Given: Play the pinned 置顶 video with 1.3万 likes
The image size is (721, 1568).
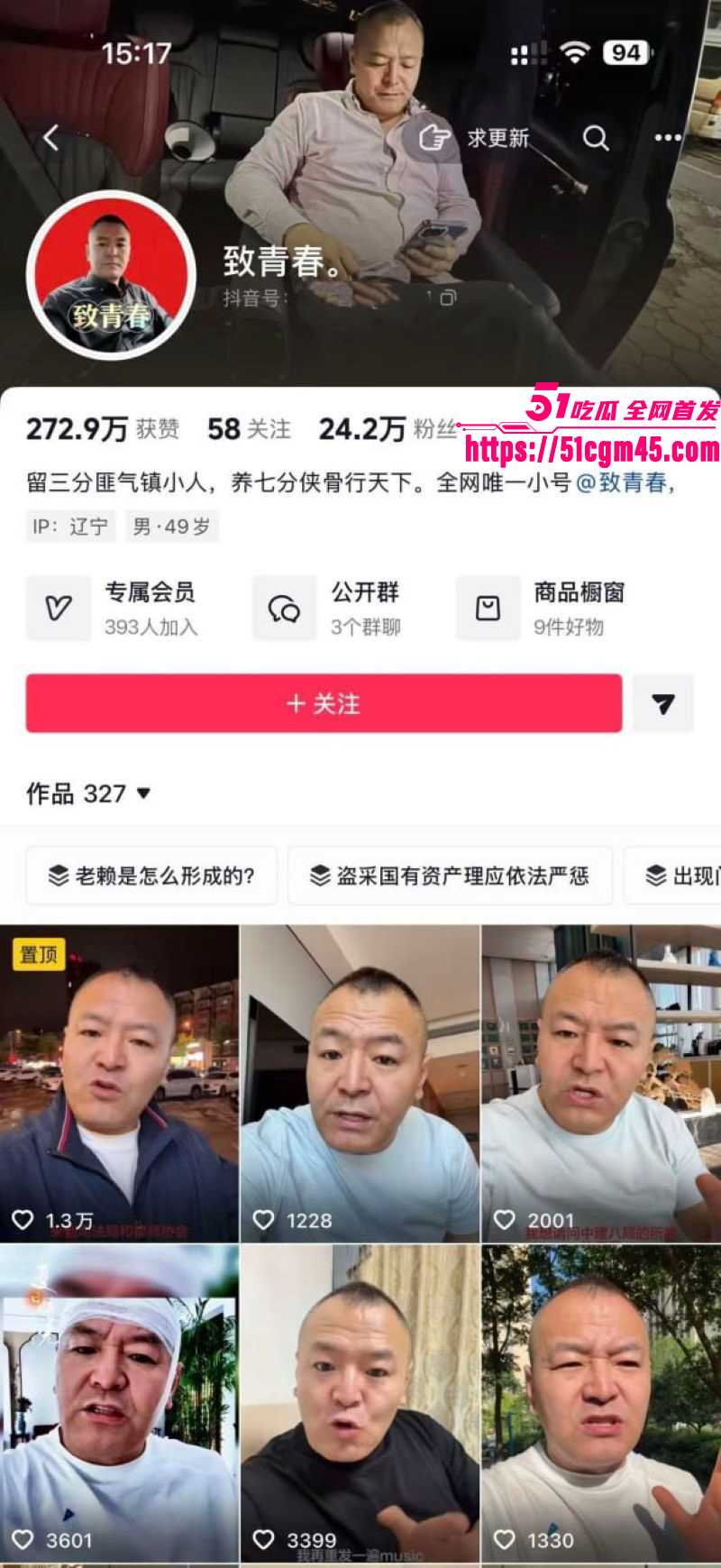Looking at the screenshot, I should pyautogui.click(x=119, y=1083).
